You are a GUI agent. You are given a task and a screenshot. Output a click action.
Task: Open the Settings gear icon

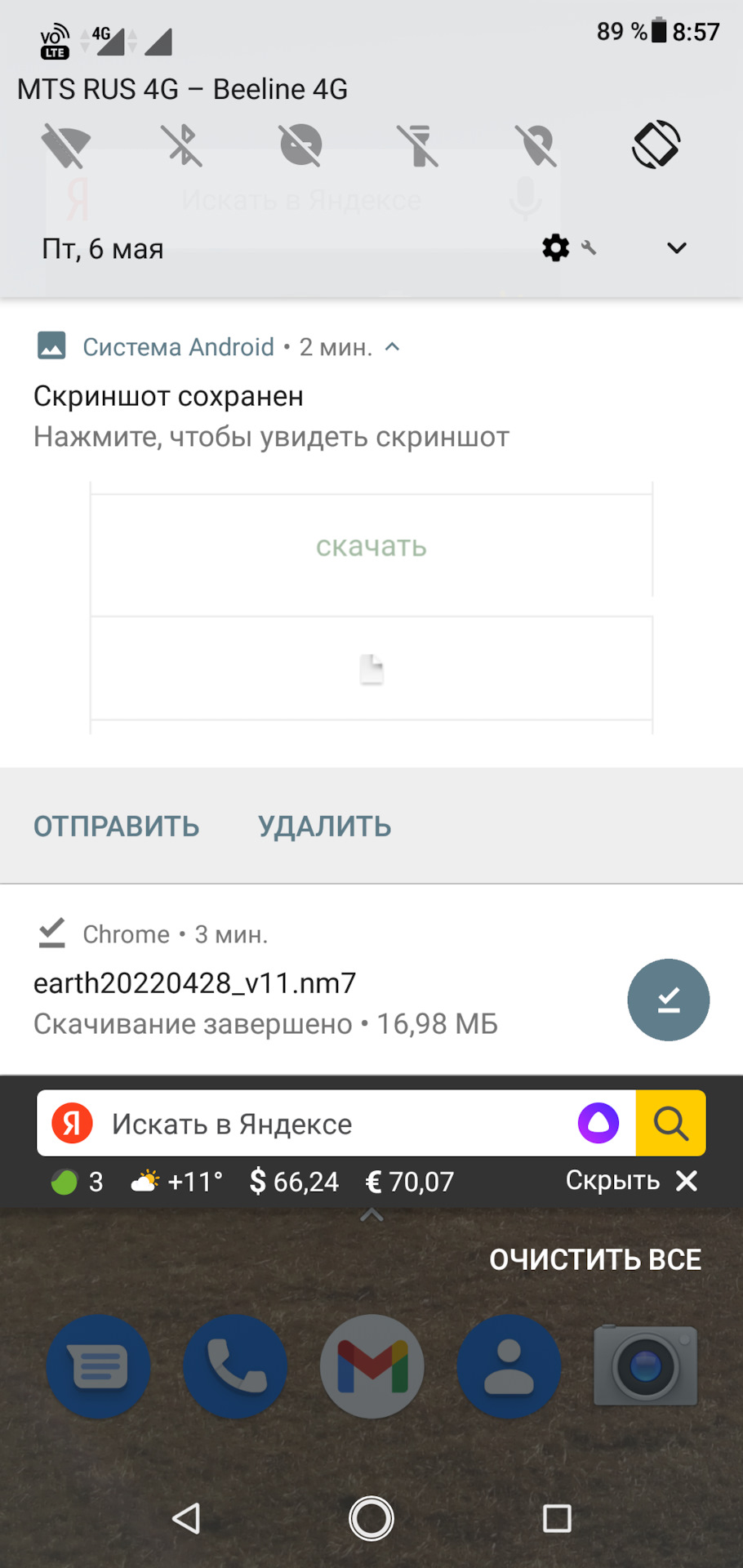point(554,248)
